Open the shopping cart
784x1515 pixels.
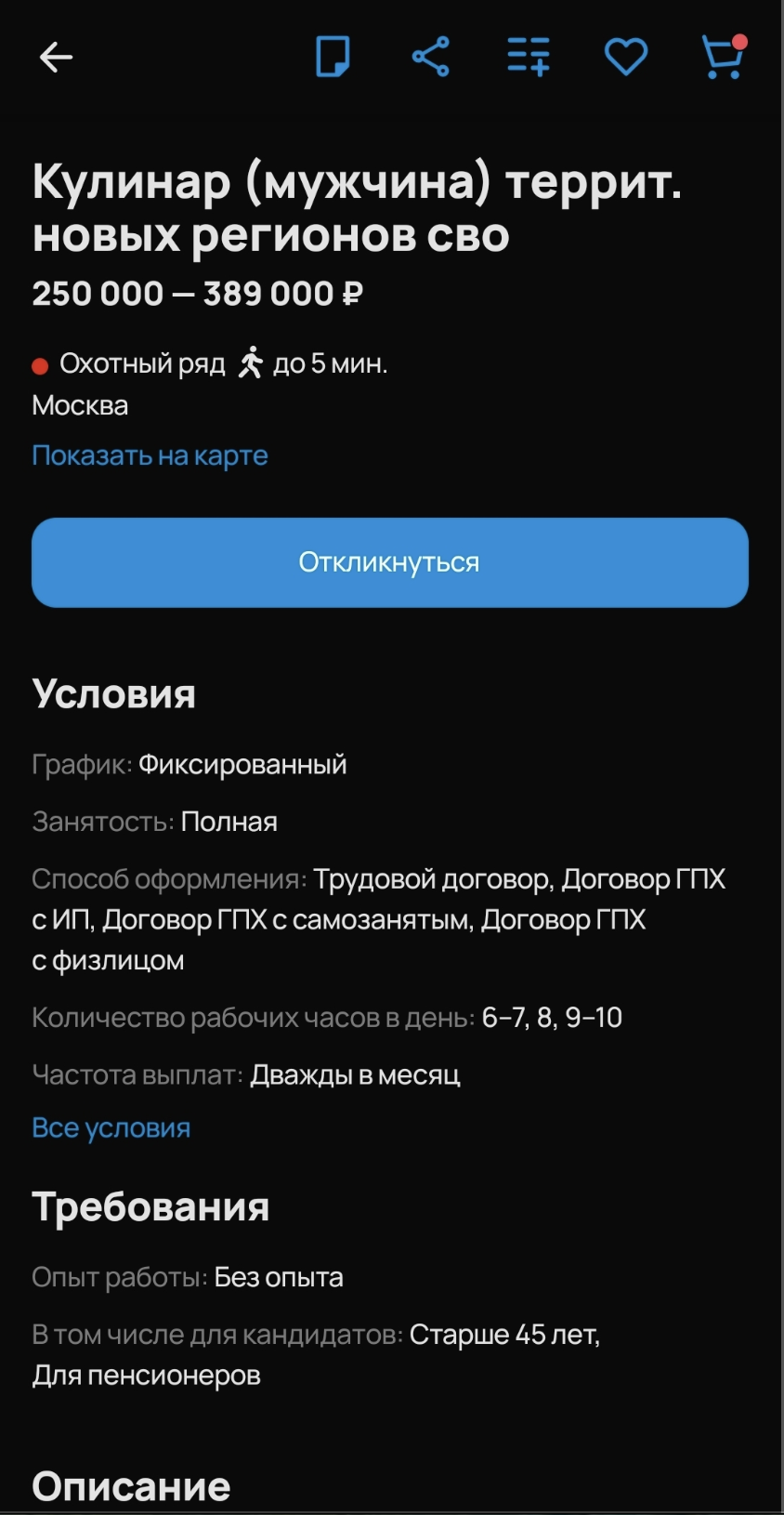(x=722, y=58)
